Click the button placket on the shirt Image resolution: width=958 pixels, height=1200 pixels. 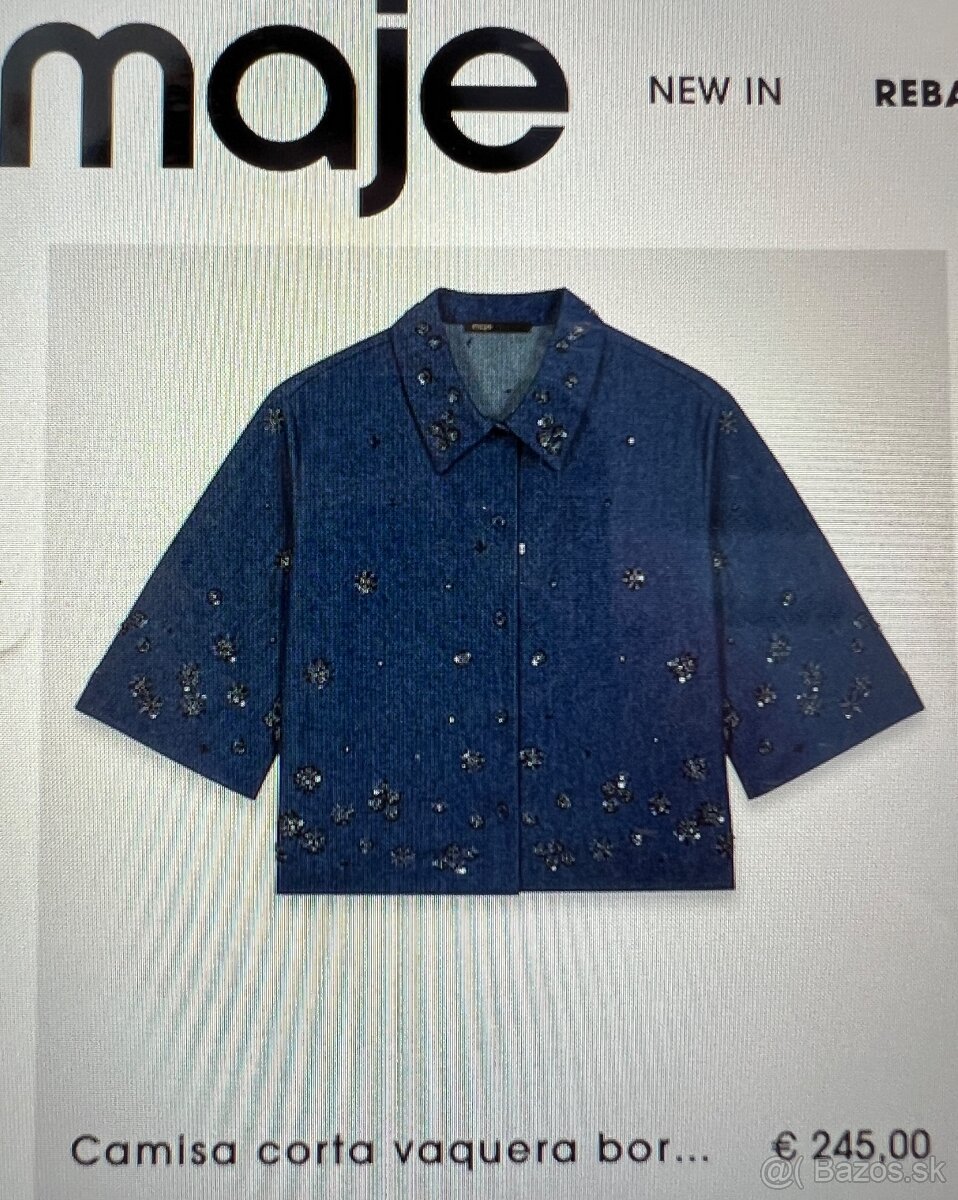520,650
